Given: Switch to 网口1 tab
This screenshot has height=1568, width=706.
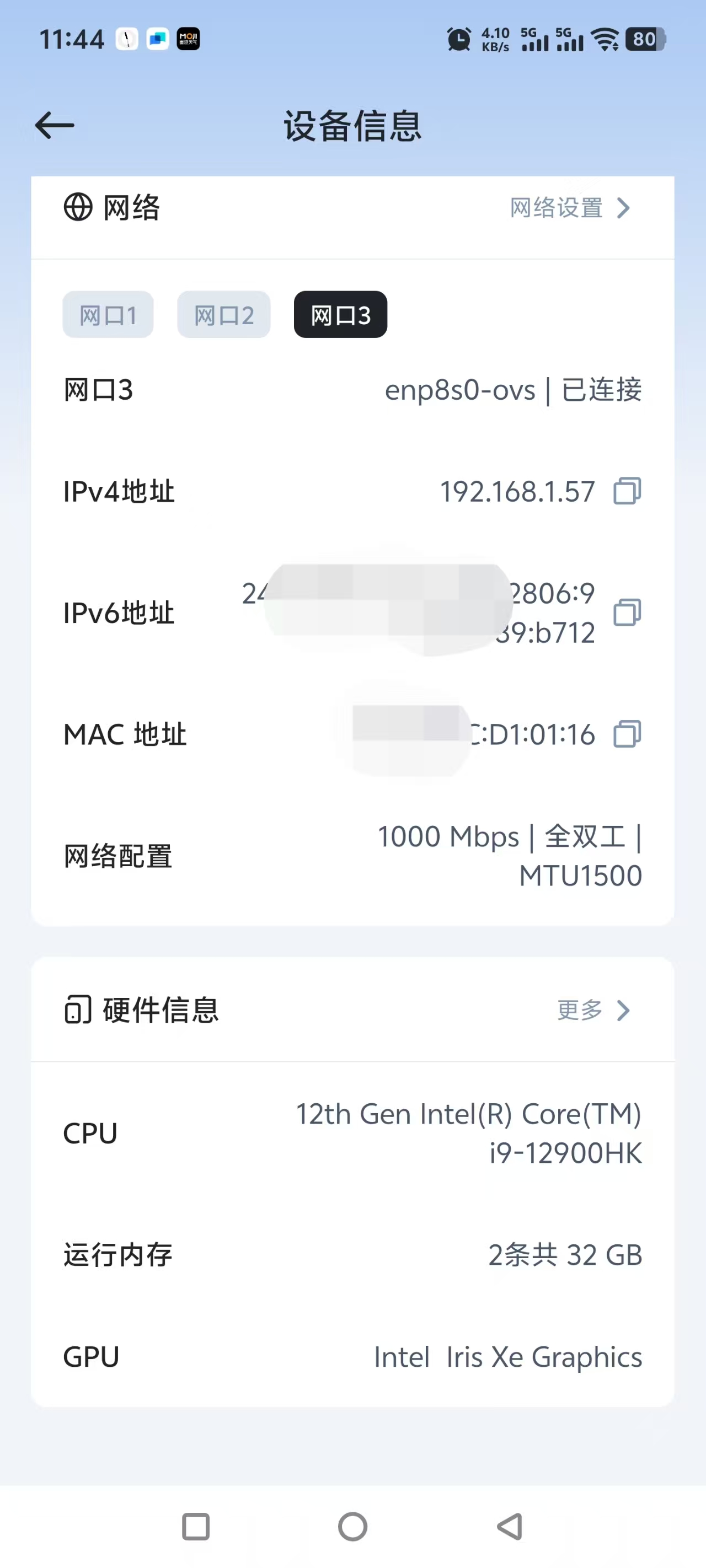Looking at the screenshot, I should point(108,315).
